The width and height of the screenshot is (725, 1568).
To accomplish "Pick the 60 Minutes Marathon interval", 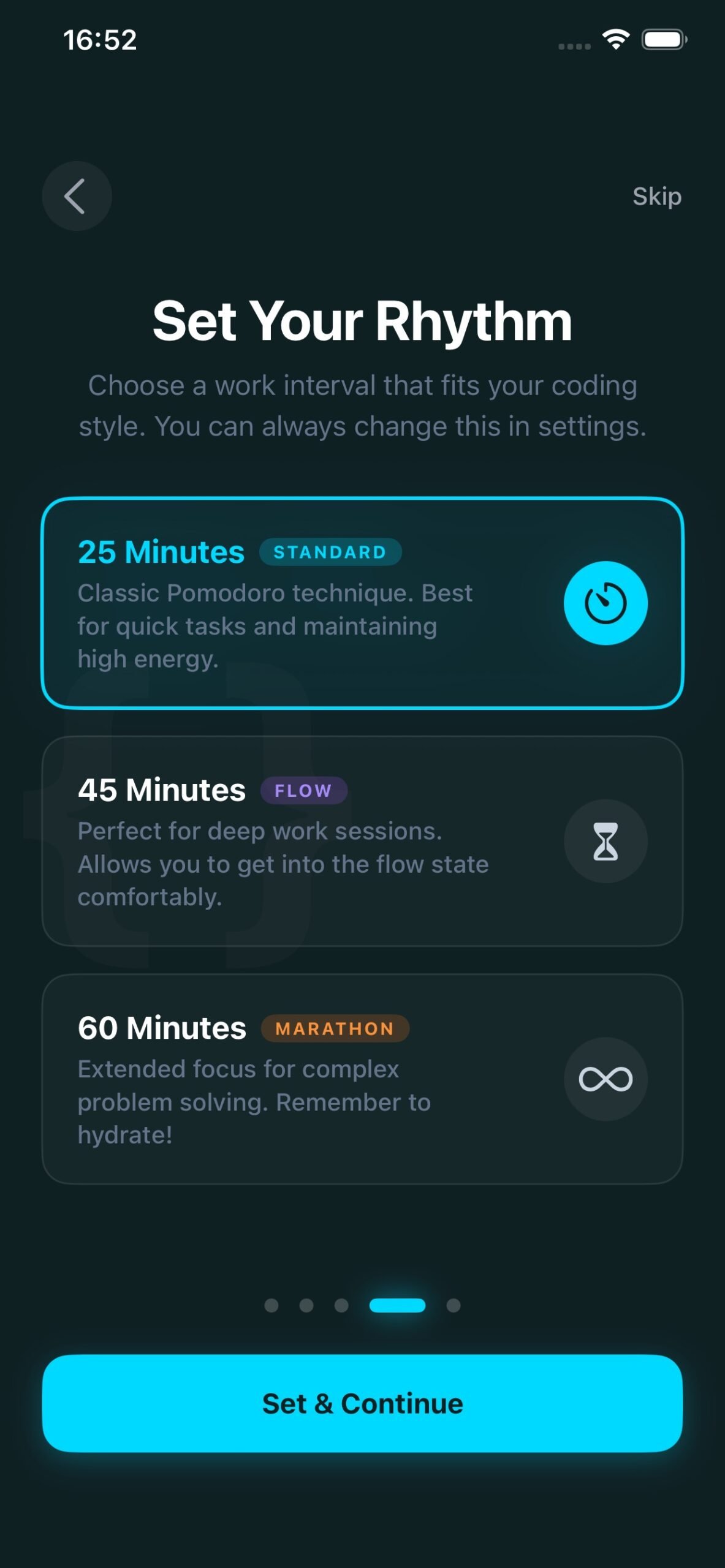I will click(x=362, y=1079).
